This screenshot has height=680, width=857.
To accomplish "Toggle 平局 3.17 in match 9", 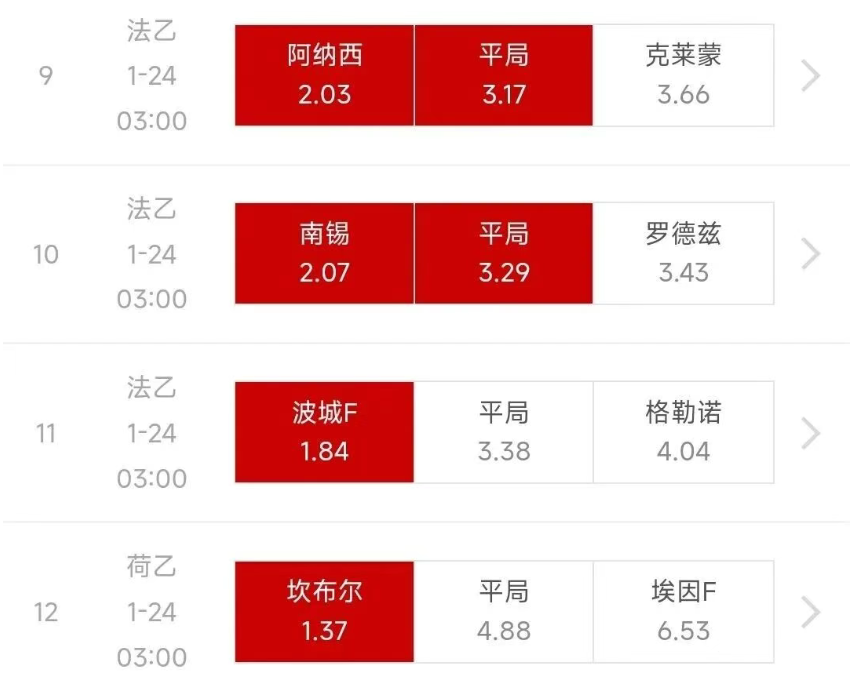I will (x=503, y=76).
